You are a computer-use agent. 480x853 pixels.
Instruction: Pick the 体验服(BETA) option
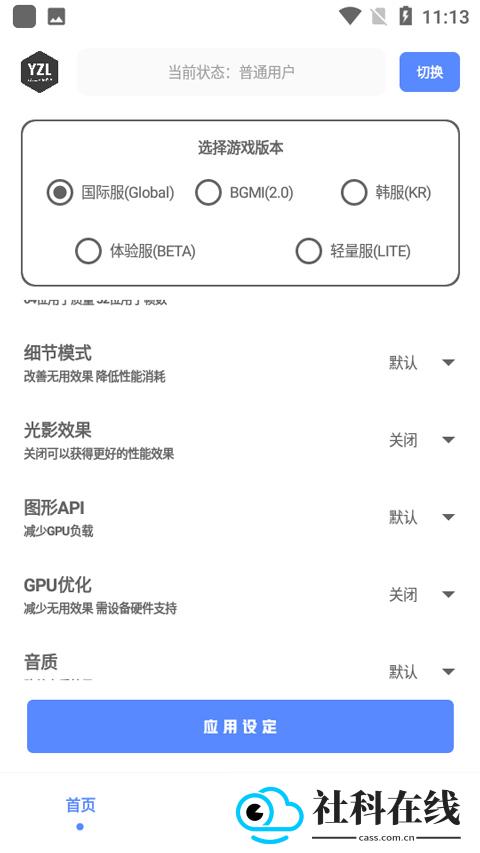tap(136, 251)
